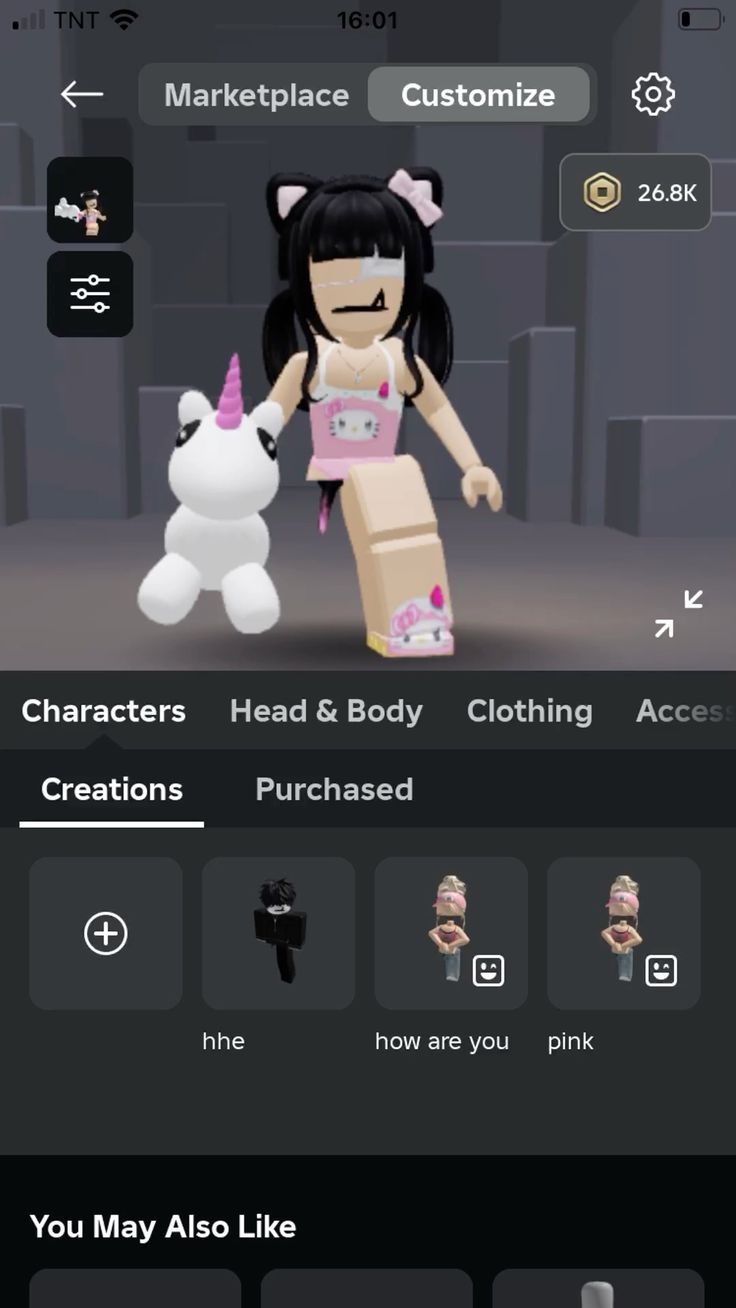The width and height of the screenshot is (736, 1308).
Task: Select the "hhe" character outfit
Action: 278,933
